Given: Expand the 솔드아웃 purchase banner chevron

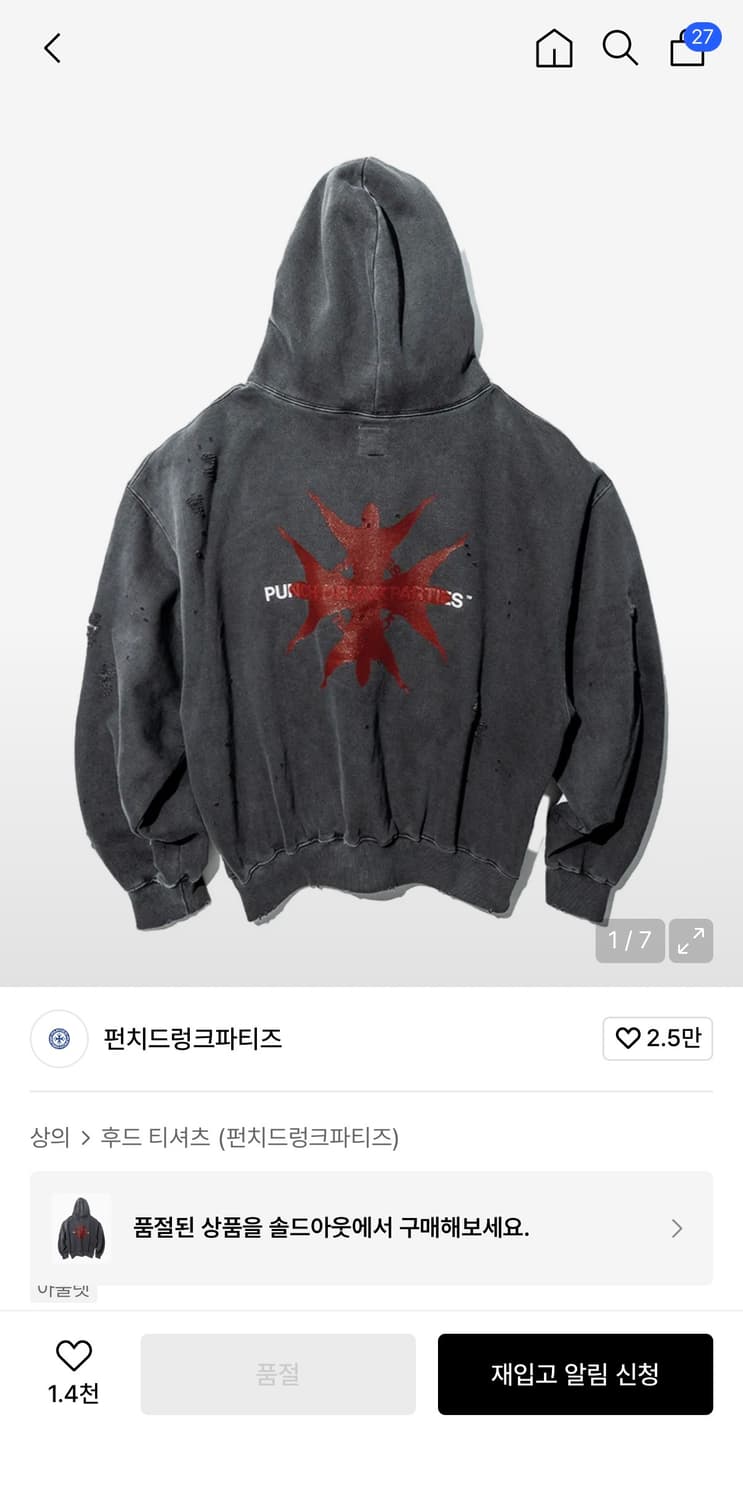Looking at the screenshot, I should click(676, 1228).
